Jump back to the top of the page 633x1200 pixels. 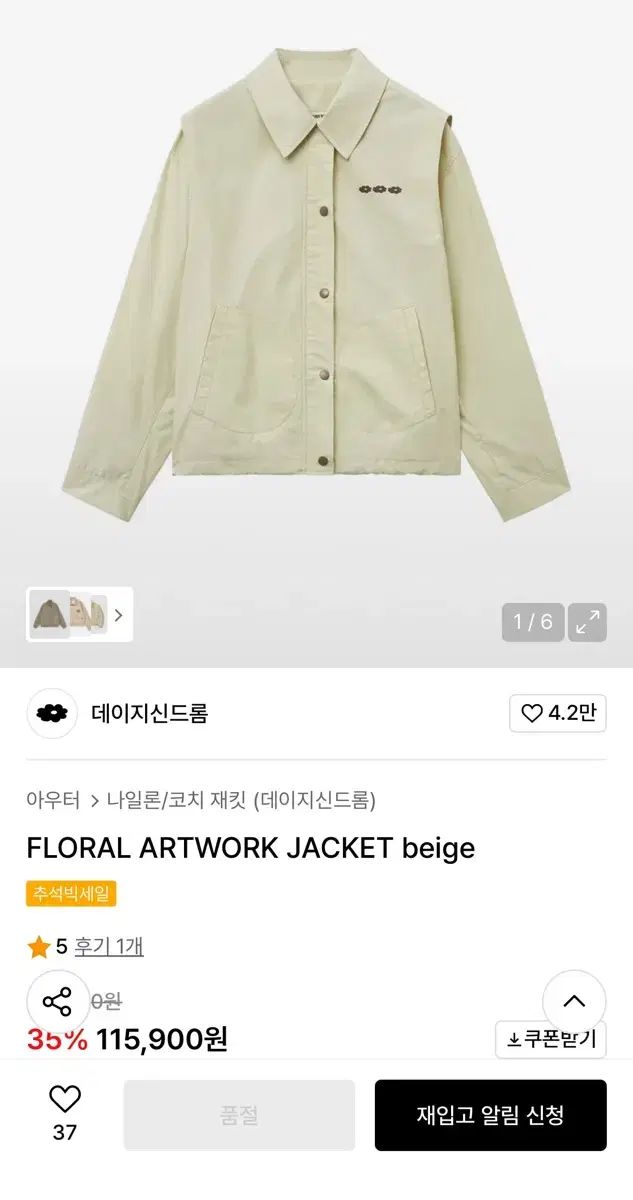pos(574,1001)
